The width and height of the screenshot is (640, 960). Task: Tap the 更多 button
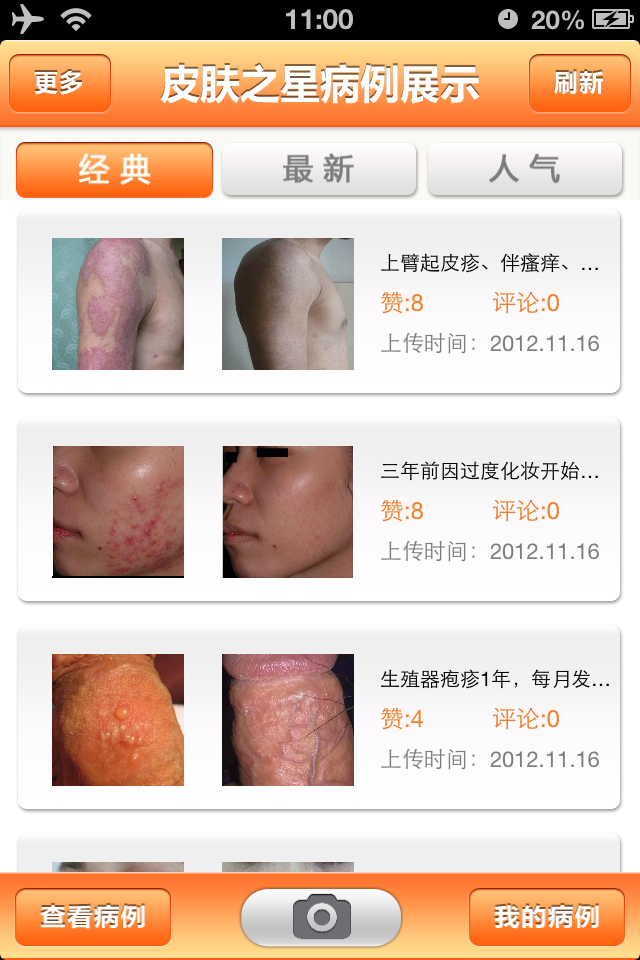pos(60,83)
